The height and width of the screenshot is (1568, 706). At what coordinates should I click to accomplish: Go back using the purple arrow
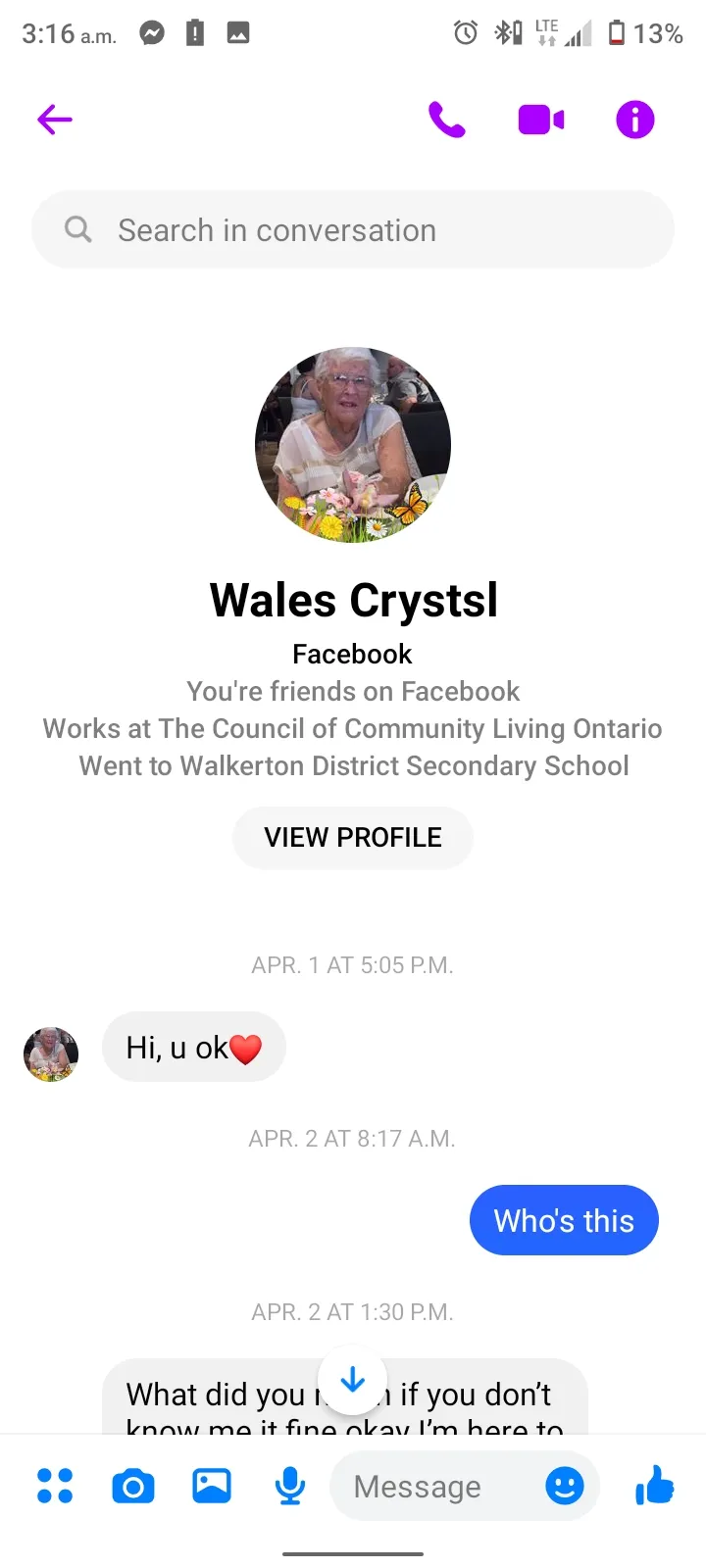[x=55, y=120]
